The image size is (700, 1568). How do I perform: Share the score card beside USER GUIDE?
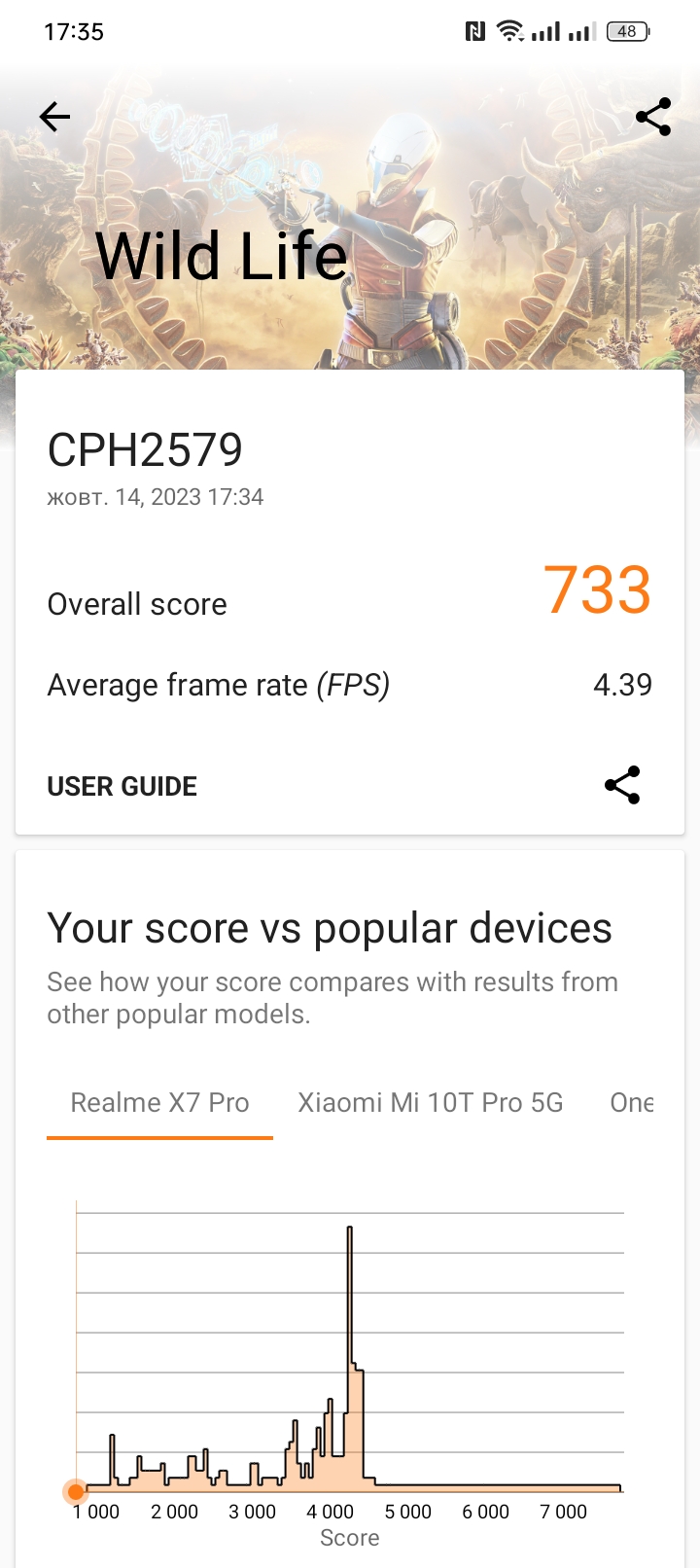(x=622, y=785)
